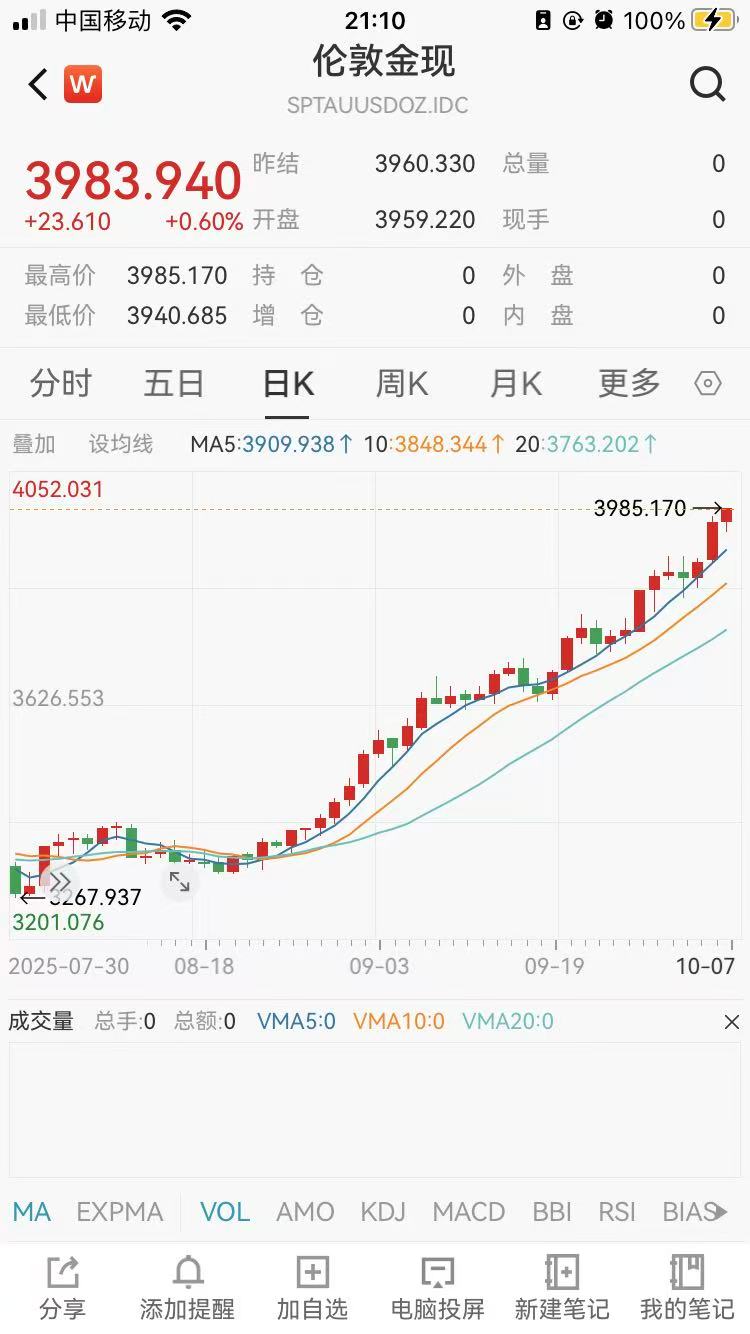Viewport: 750px width, 1334px height.
Task: Add a price alert with 添加提醒
Action: [187, 1287]
